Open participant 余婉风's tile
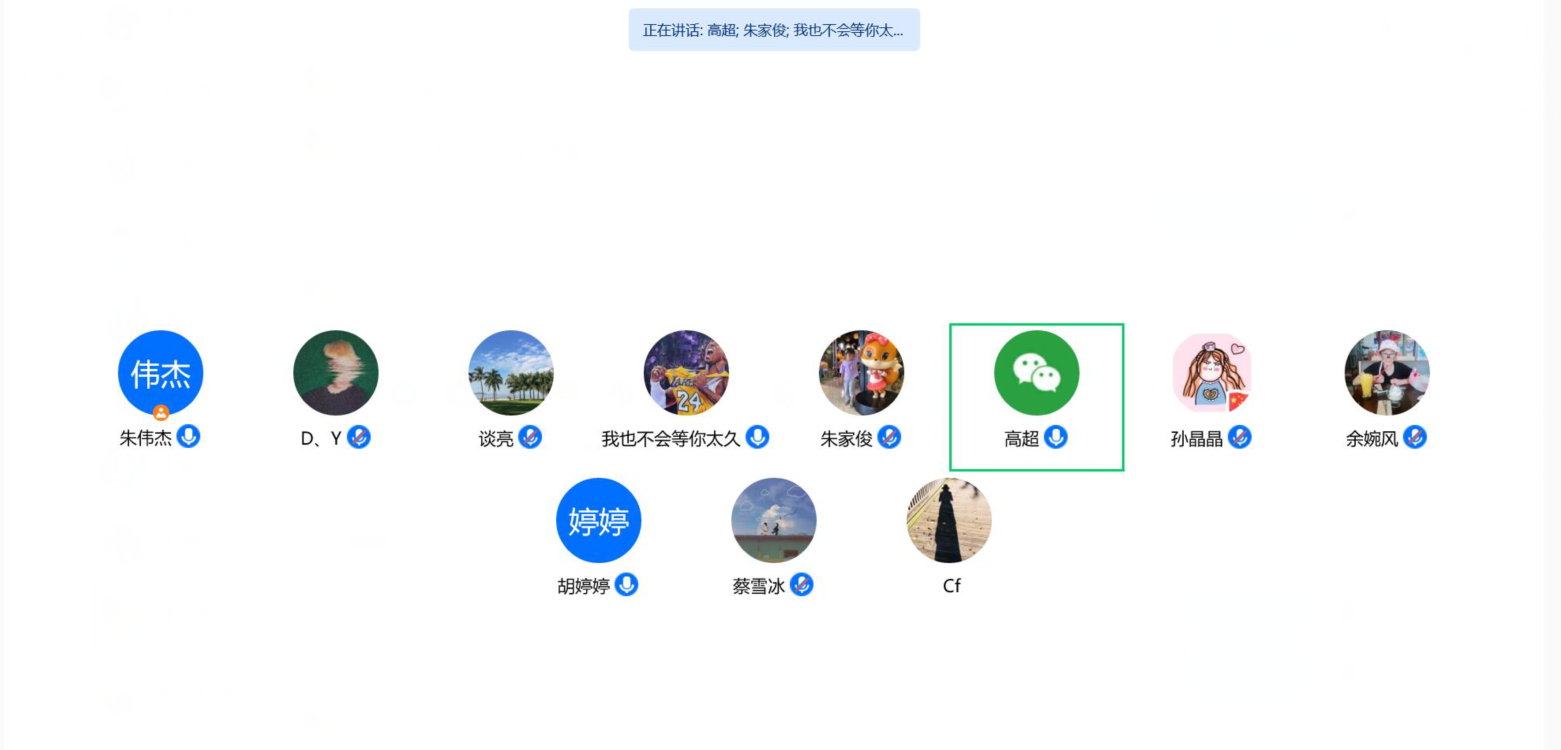Viewport: 1561px width, 750px height. click(1387, 373)
